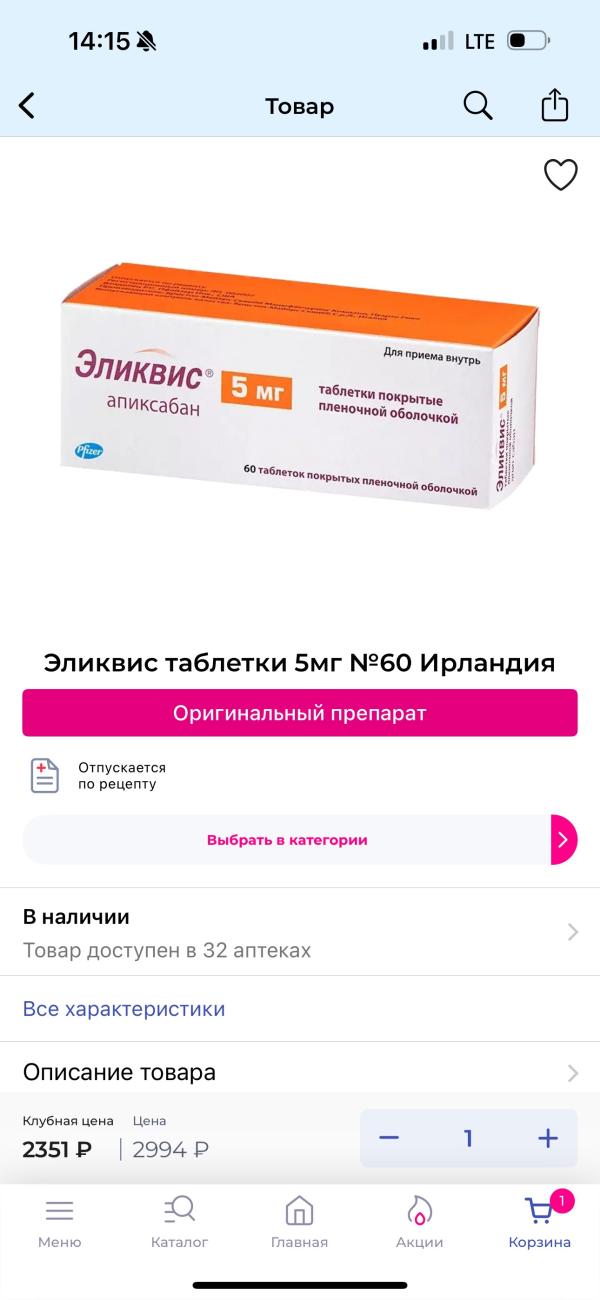Decrease quantity with minus button

pos(389,1138)
